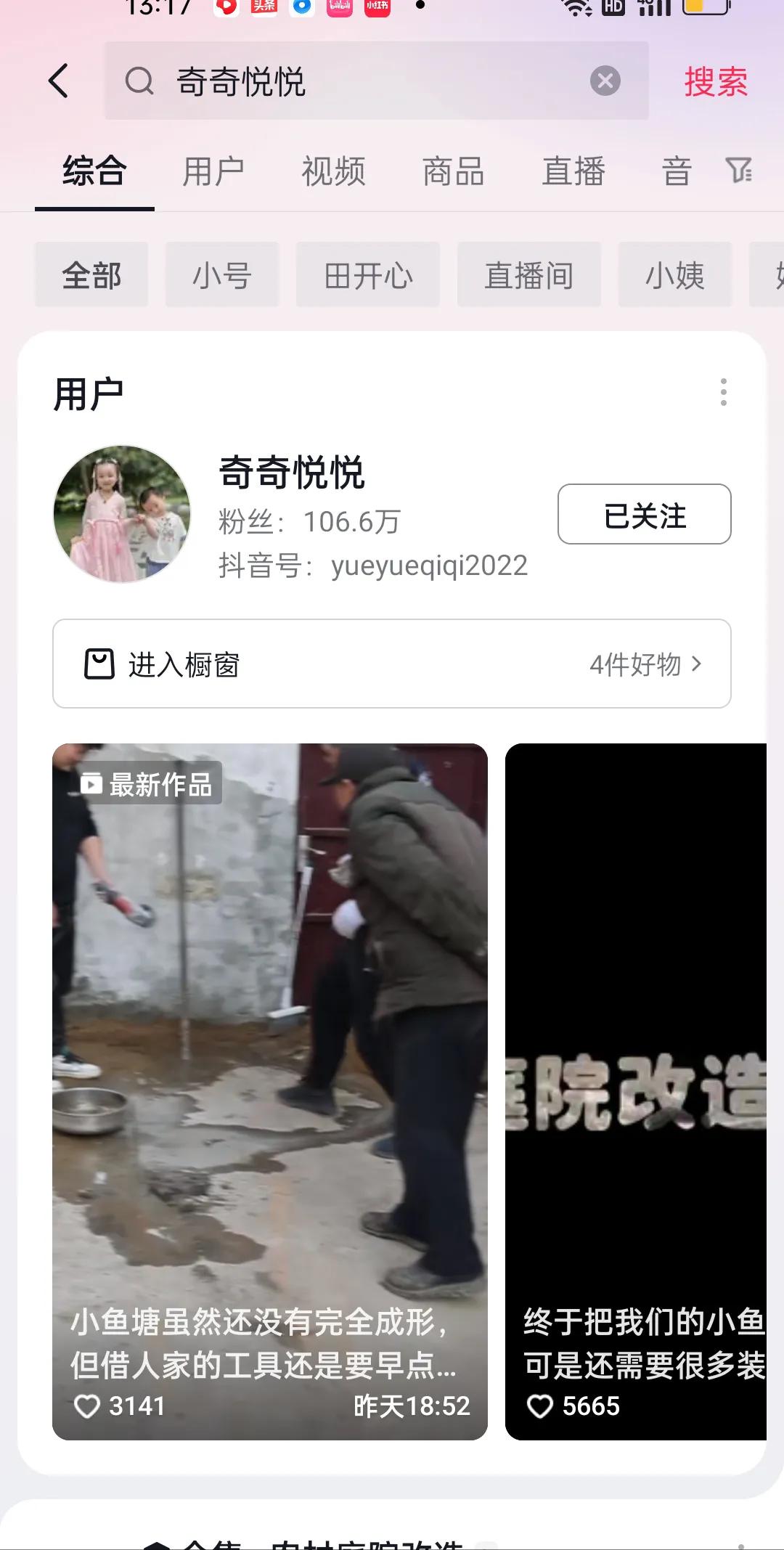Switch to the 直播 tab
The height and width of the screenshot is (1550, 784).
pos(573,172)
